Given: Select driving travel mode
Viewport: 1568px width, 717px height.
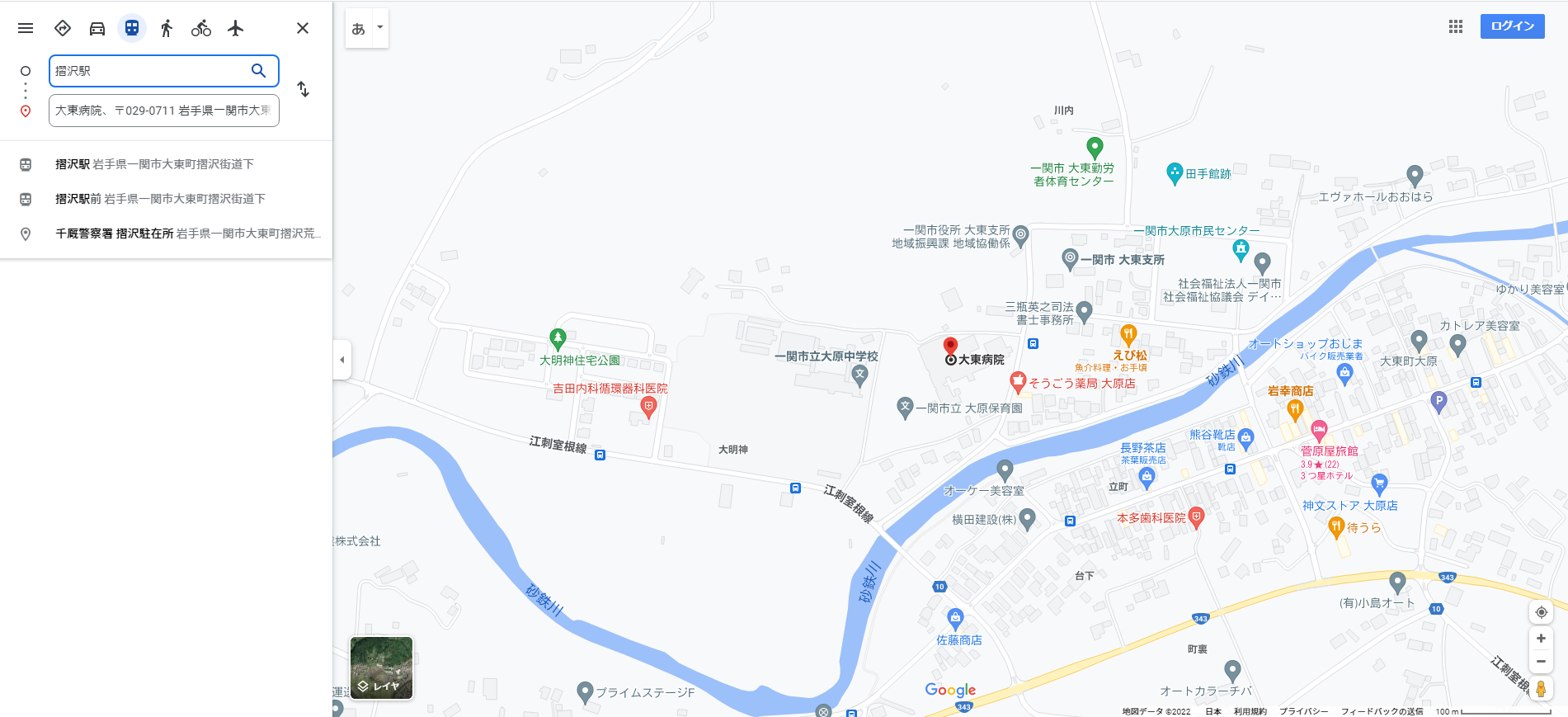Looking at the screenshot, I should 97,28.
